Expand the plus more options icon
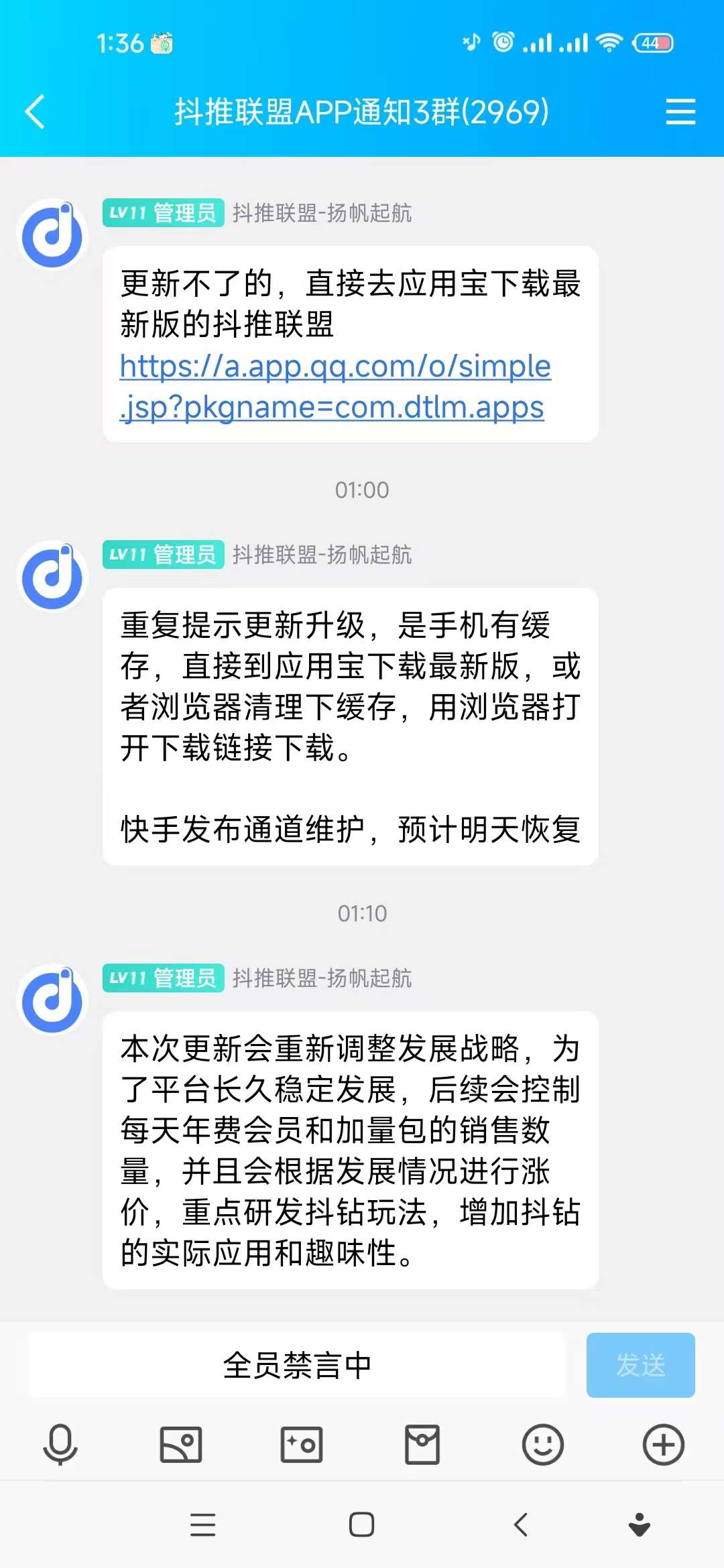 (664, 1444)
